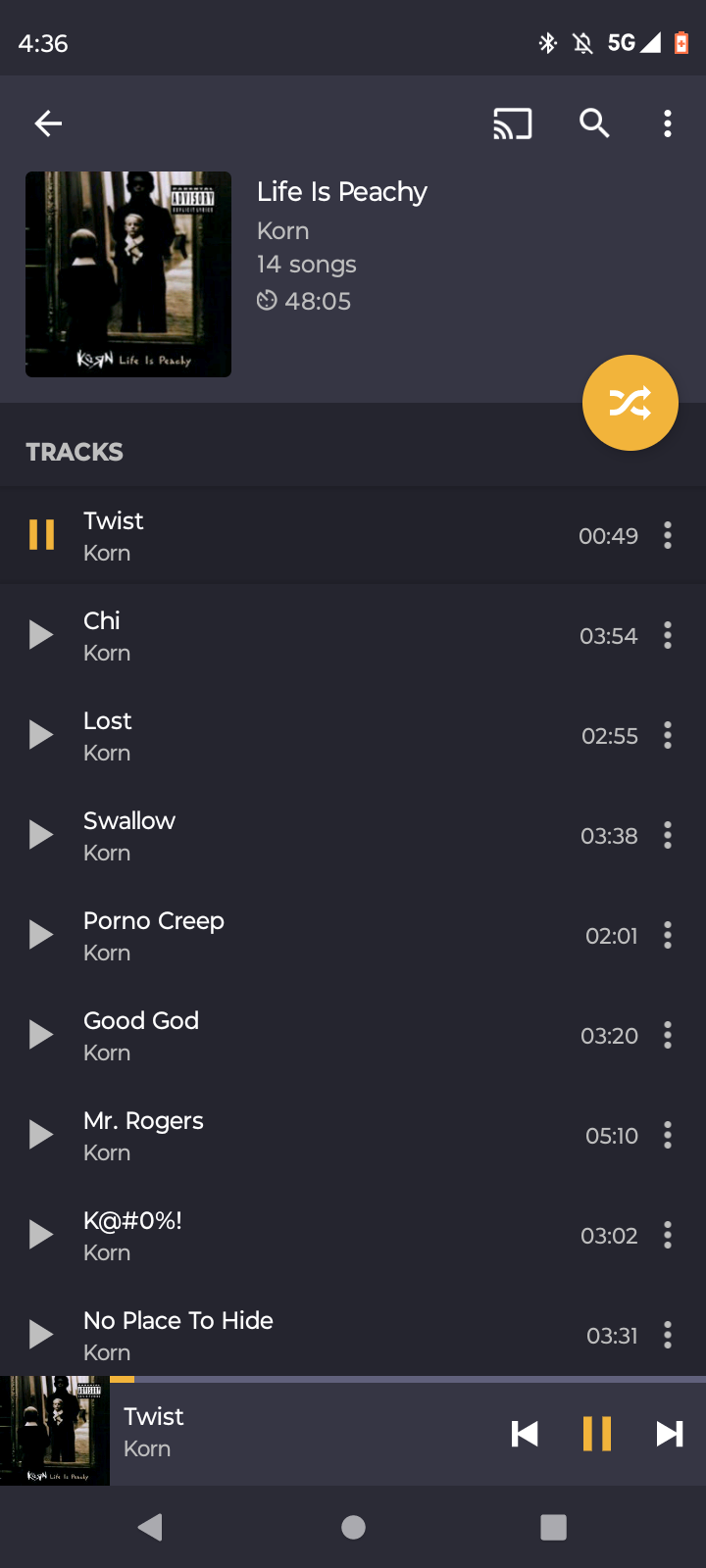Image resolution: width=706 pixels, height=1568 pixels.
Task: Pause the Twist track in list
Action: tap(41, 535)
